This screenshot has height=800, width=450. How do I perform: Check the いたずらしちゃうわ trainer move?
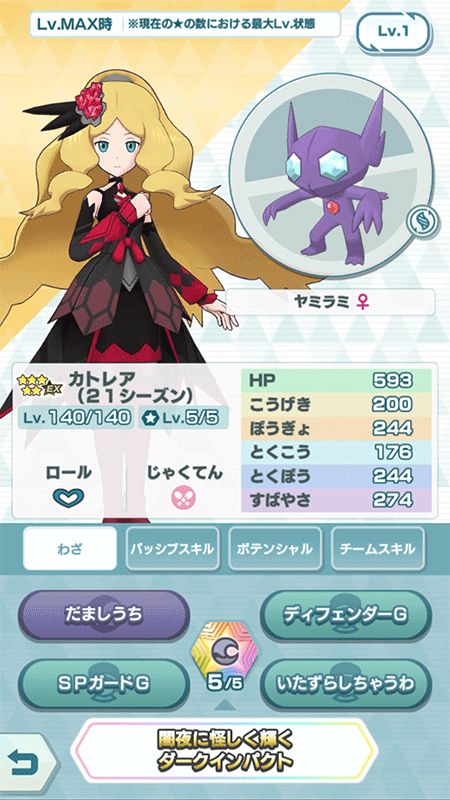[346, 685]
